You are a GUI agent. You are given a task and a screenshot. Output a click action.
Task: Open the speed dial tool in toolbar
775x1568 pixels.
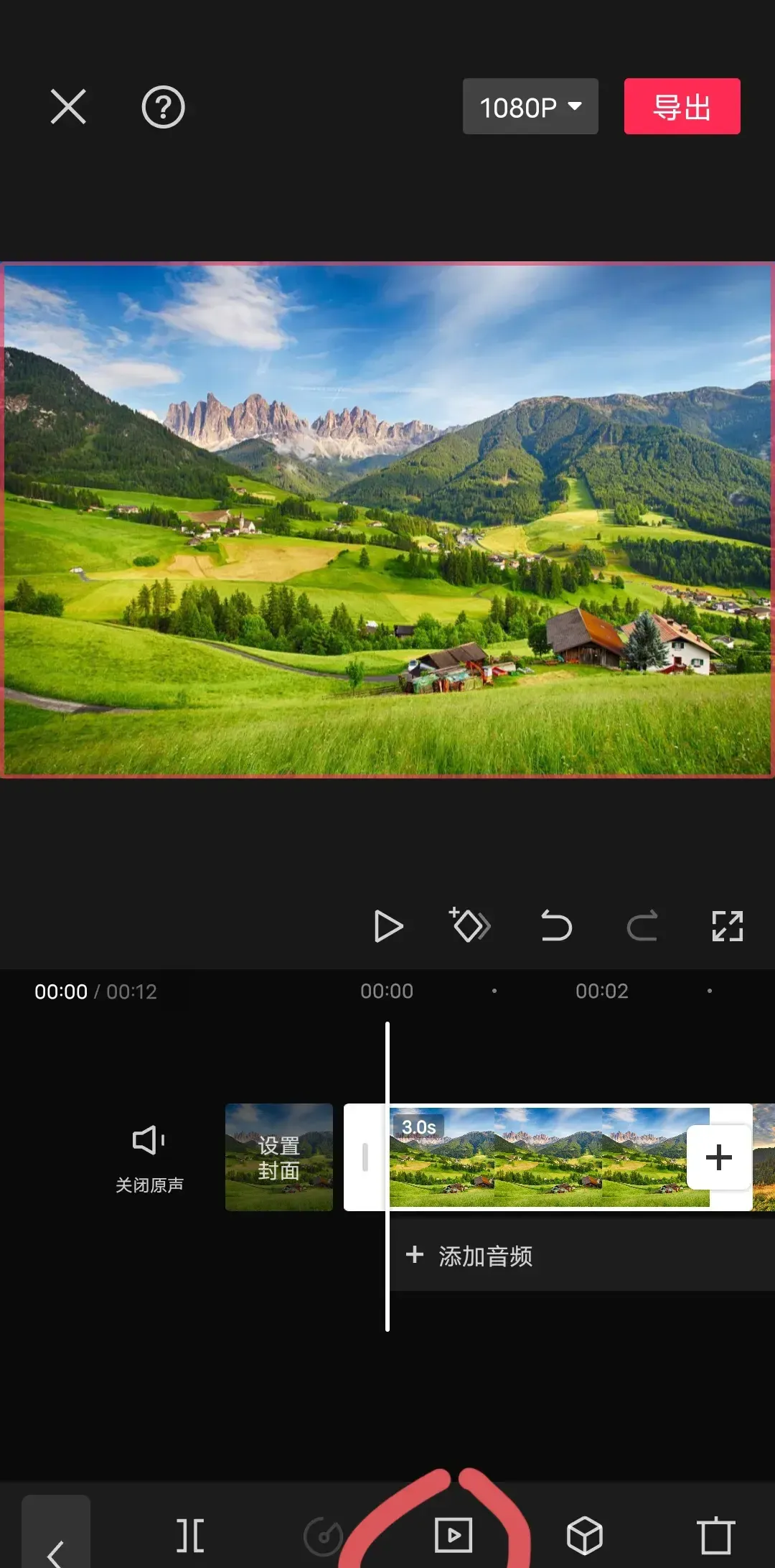tap(323, 1536)
